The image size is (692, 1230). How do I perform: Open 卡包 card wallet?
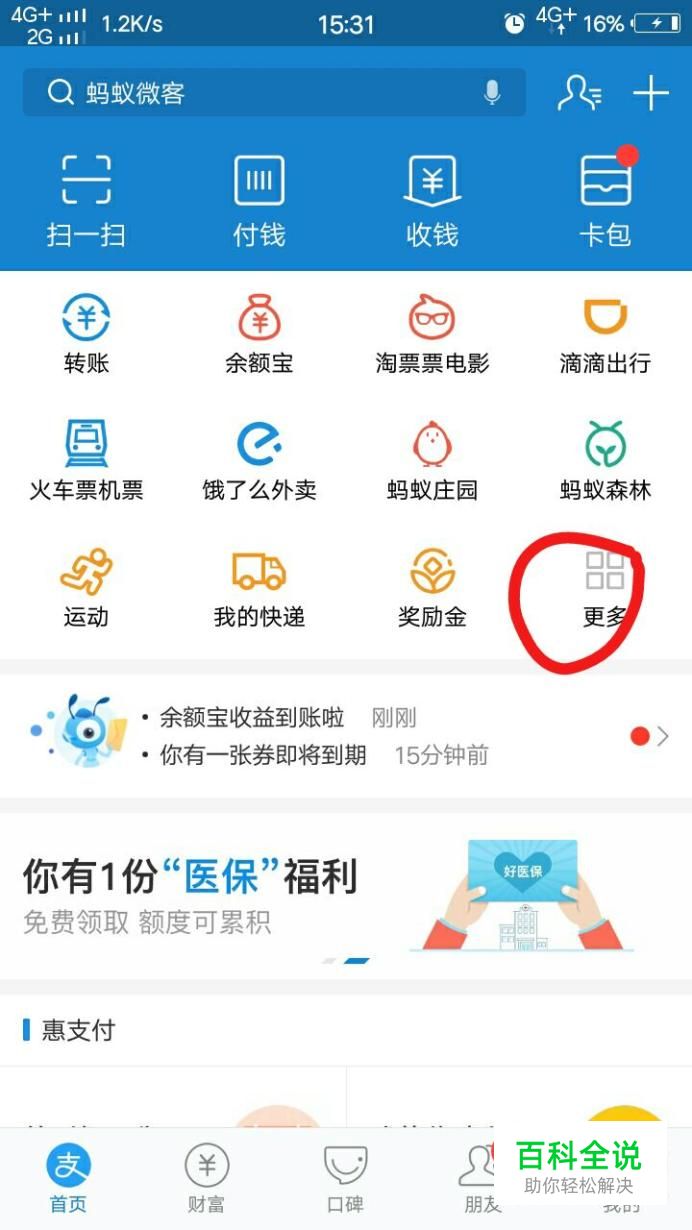click(605, 200)
